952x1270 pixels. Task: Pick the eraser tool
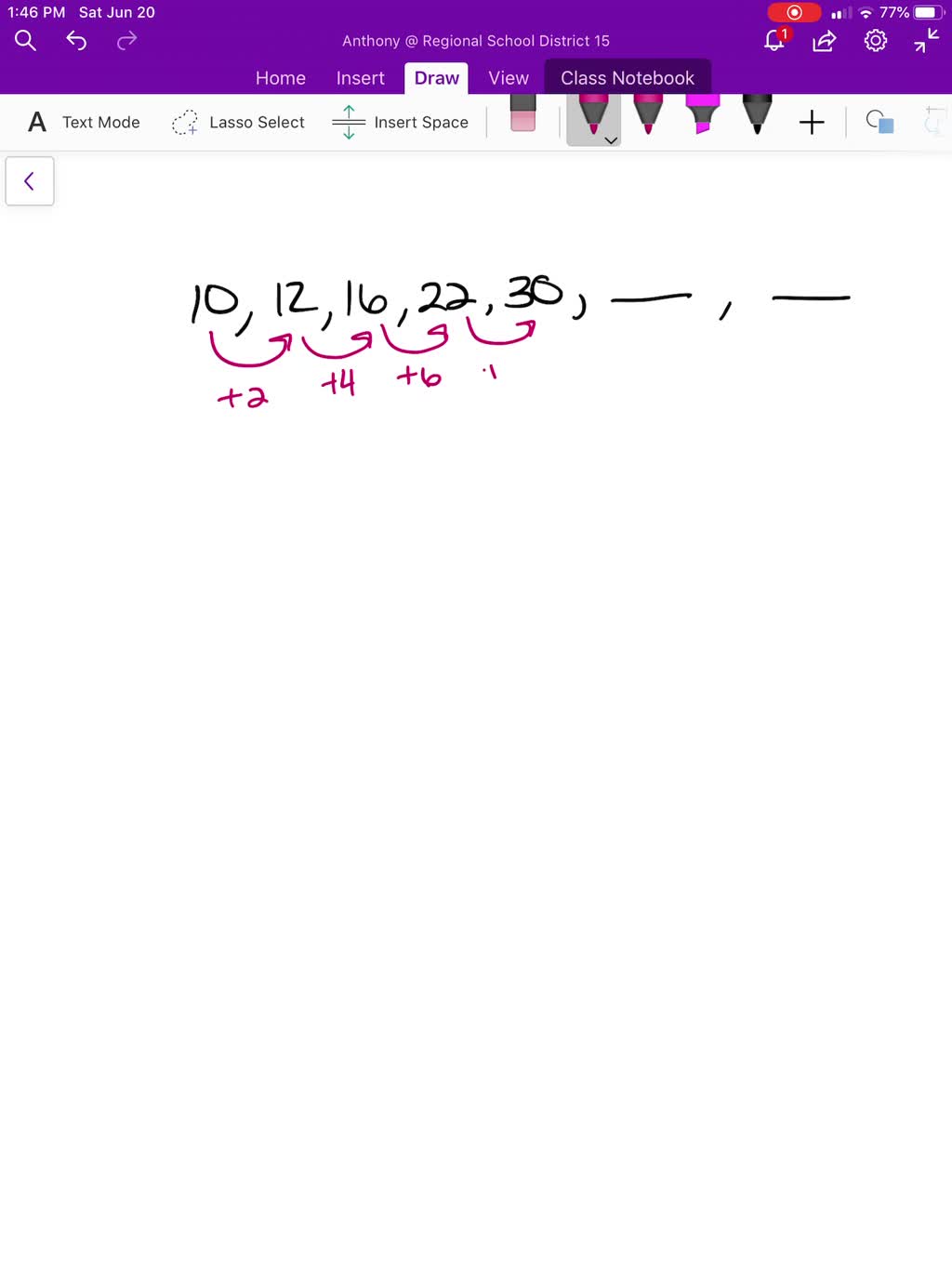tap(523, 115)
